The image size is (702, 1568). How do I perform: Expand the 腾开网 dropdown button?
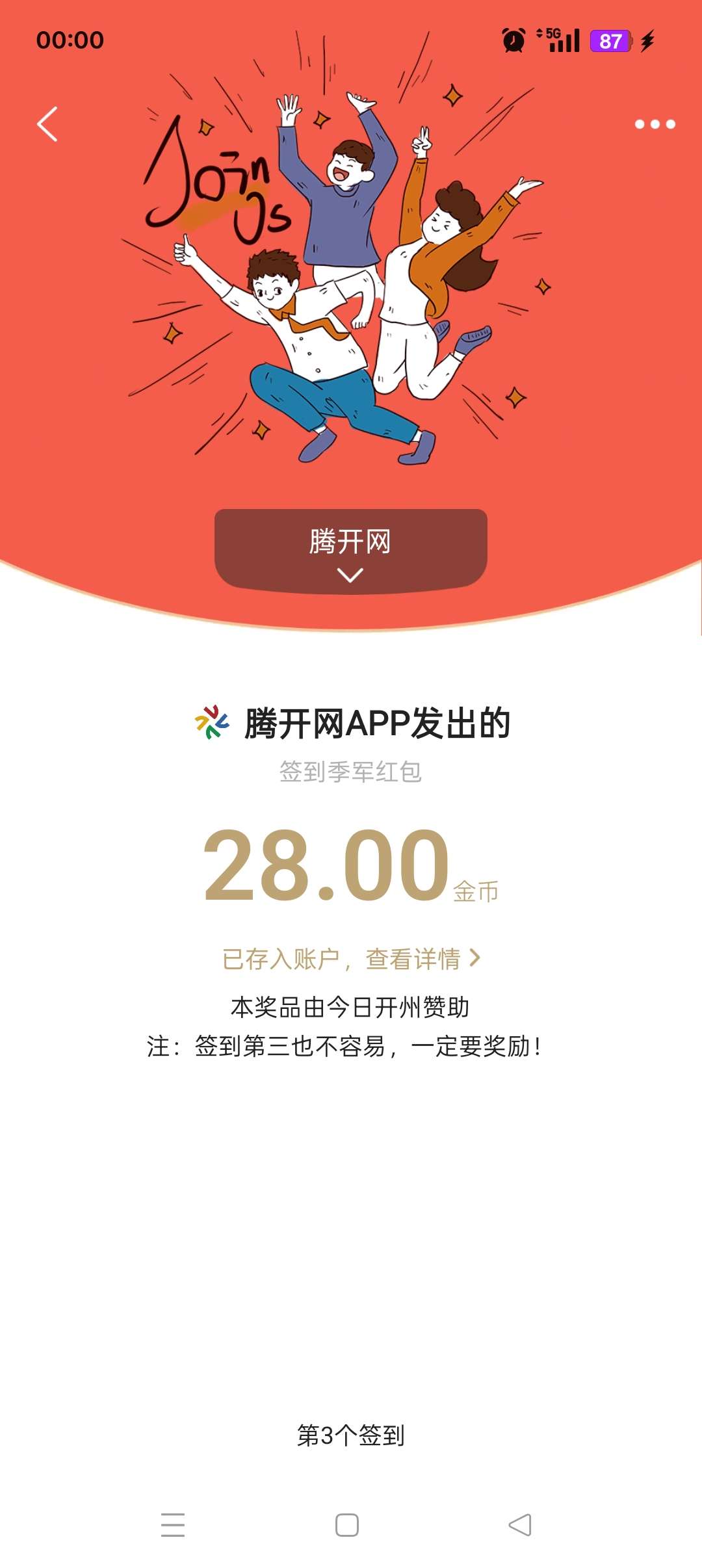pyautogui.click(x=350, y=551)
